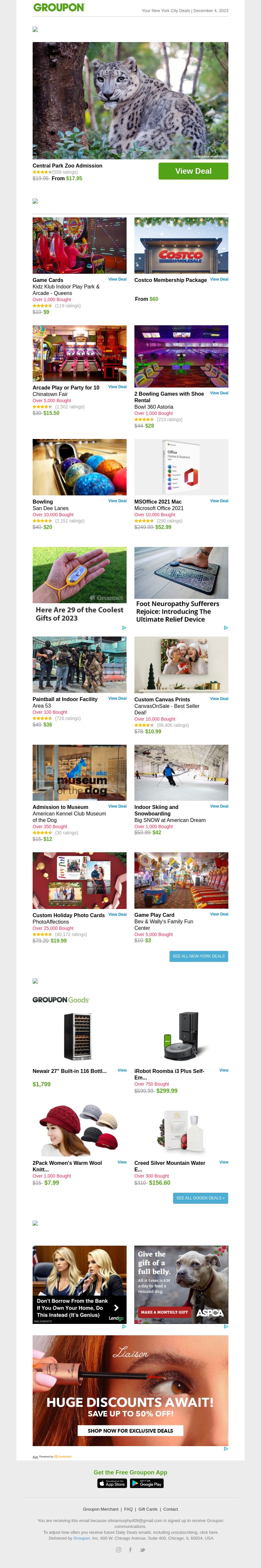Tap the green View Deal button
261x1568 pixels.
[x=193, y=171]
